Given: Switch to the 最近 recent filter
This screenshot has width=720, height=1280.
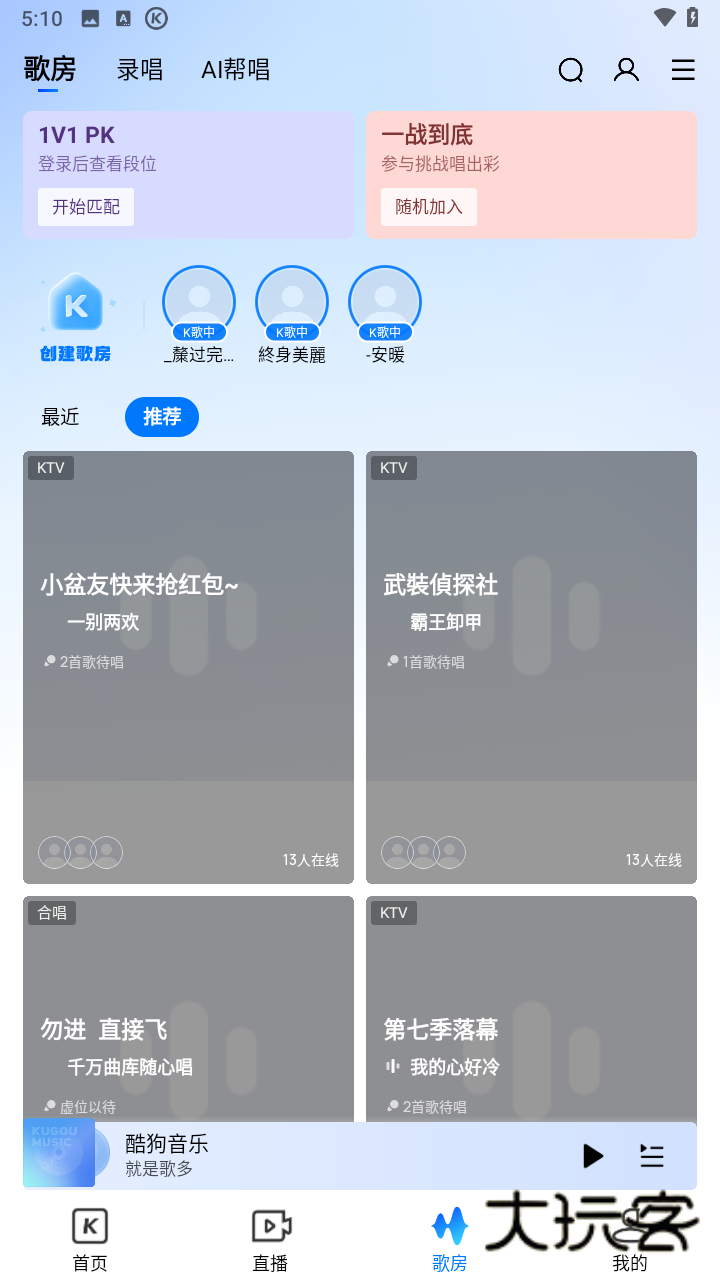Looking at the screenshot, I should (x=60, y=417).
